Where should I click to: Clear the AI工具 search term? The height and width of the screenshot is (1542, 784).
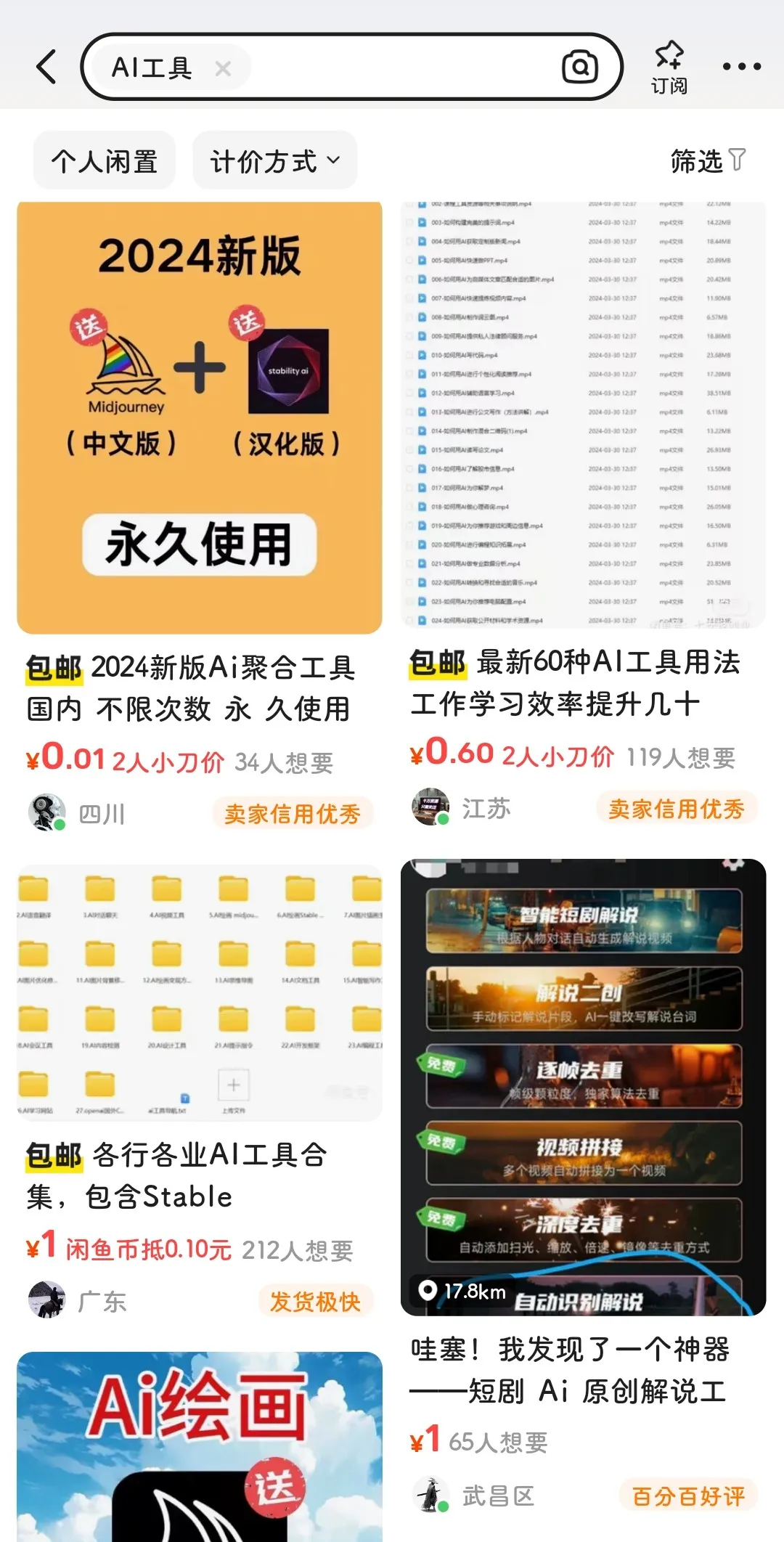tap(223, 68)
